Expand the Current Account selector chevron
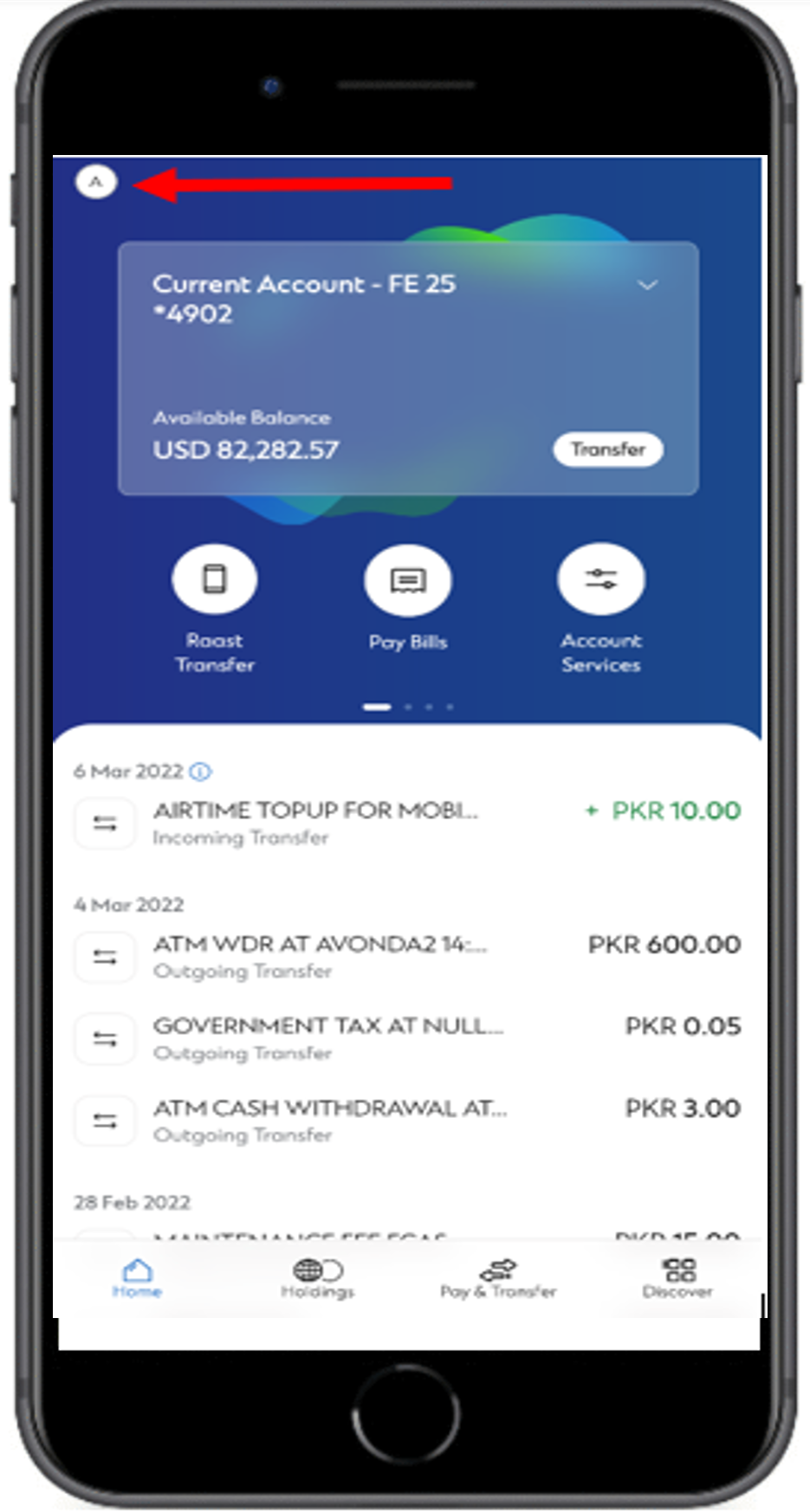 (647, 285)
